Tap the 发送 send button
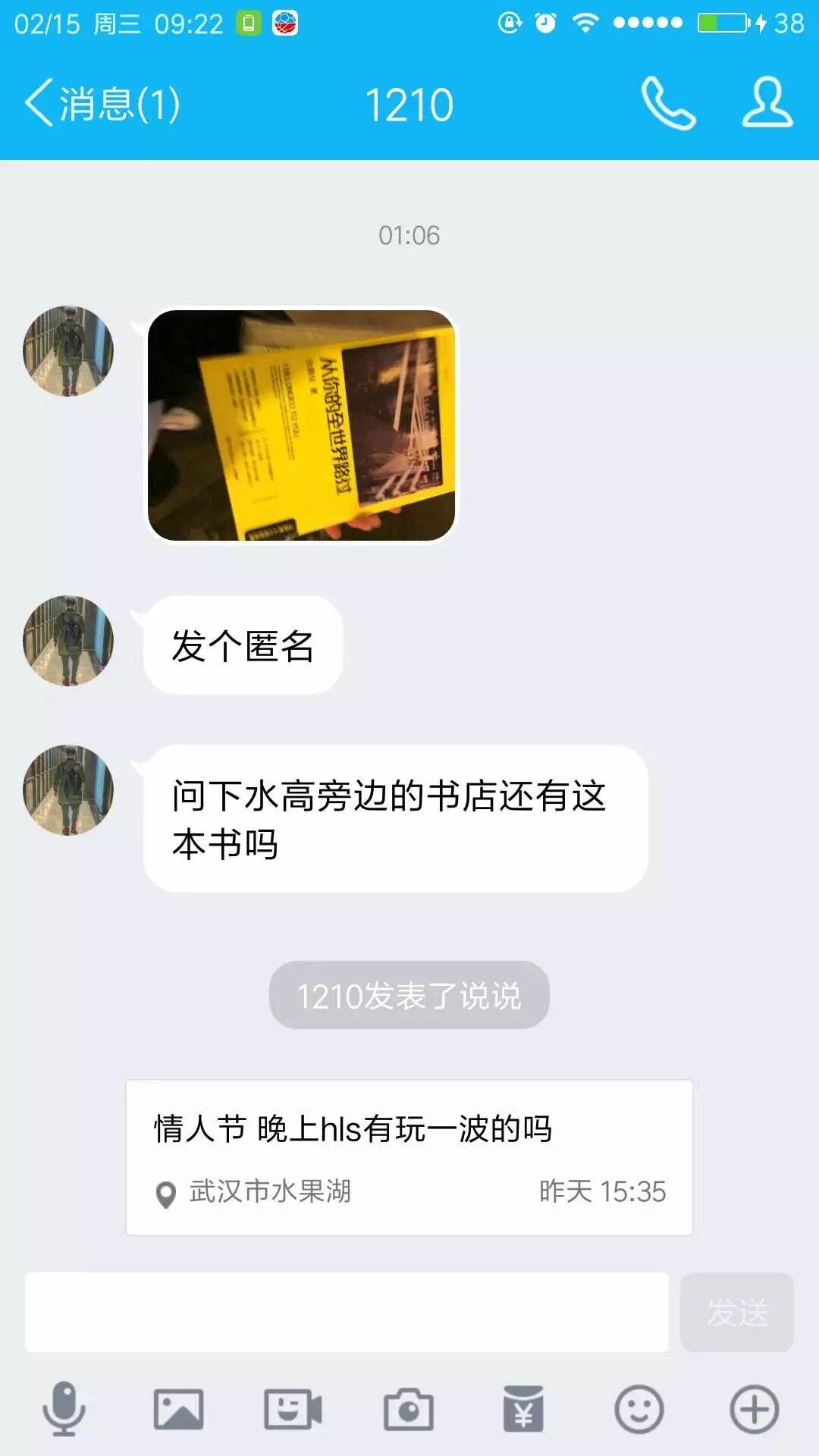The width and height of the screenshot is (819, 1456). coord(736,1312)
